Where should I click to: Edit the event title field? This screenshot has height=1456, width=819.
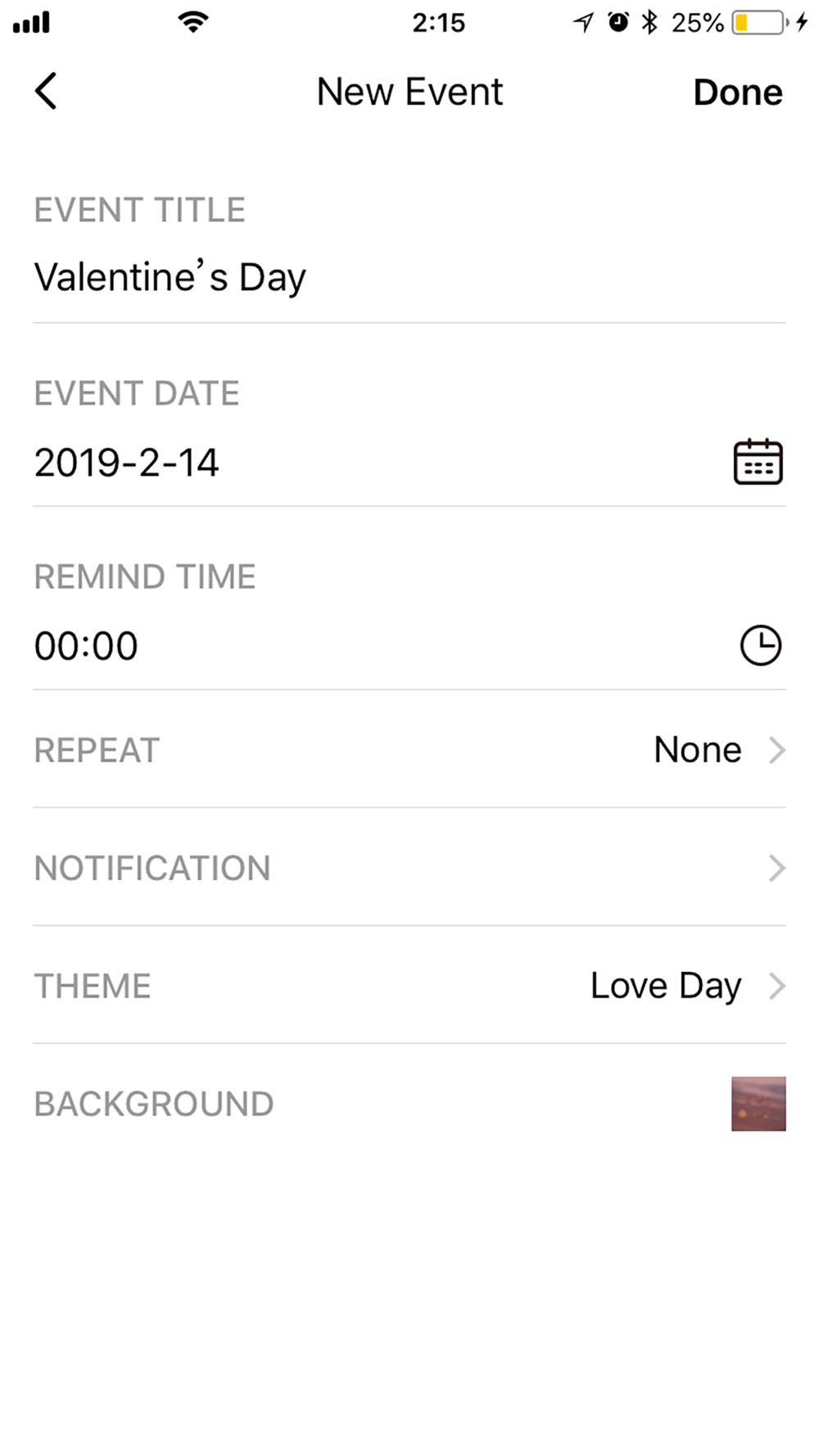pos(409,277)
